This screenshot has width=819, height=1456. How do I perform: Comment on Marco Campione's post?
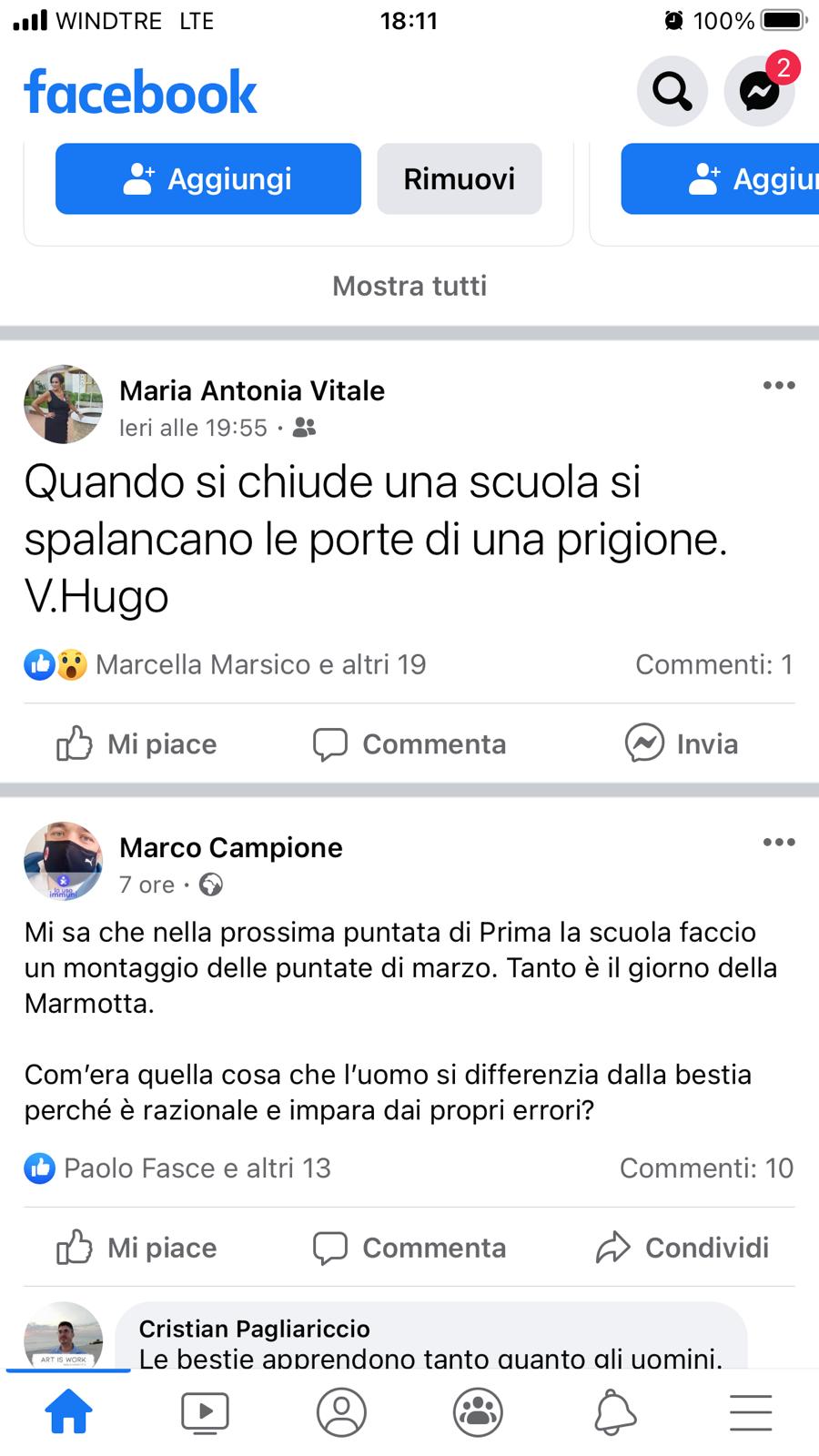coord(409,1248)
